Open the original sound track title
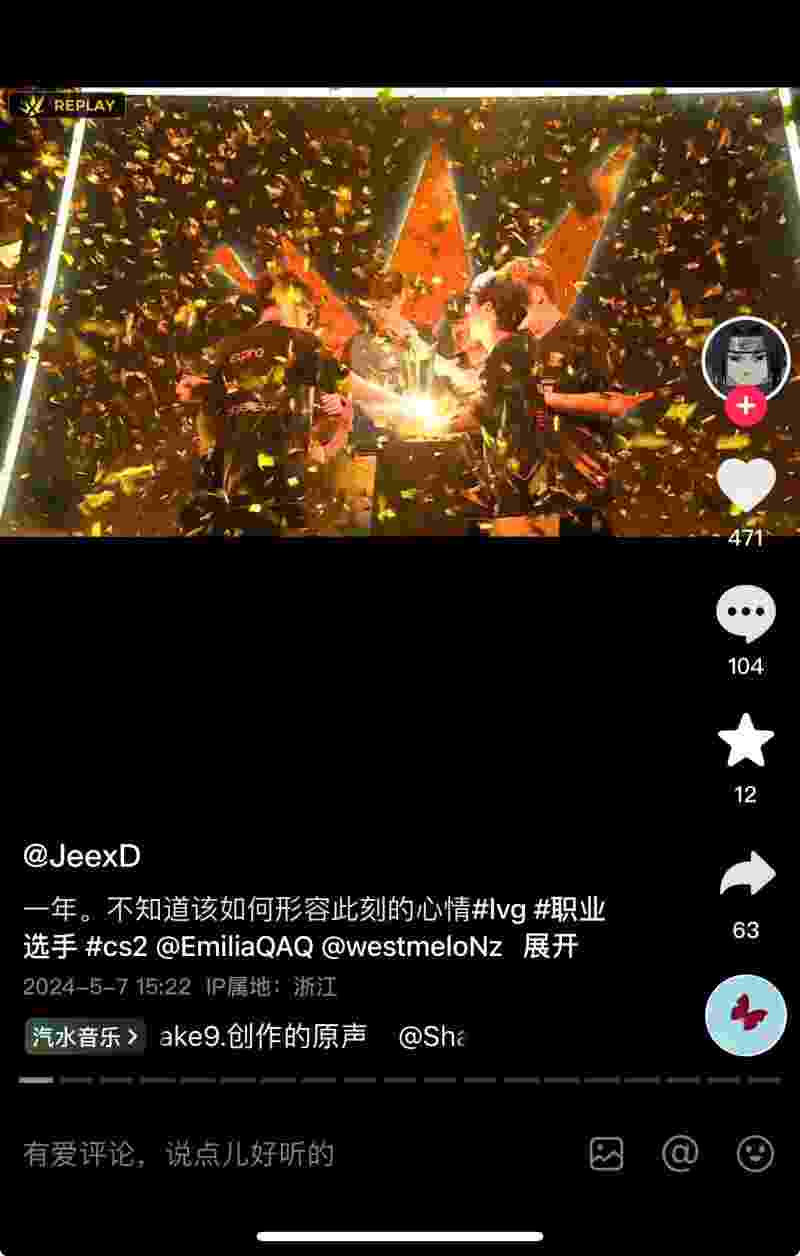This screenshot has height=1256, width=800. point(263,1037)
